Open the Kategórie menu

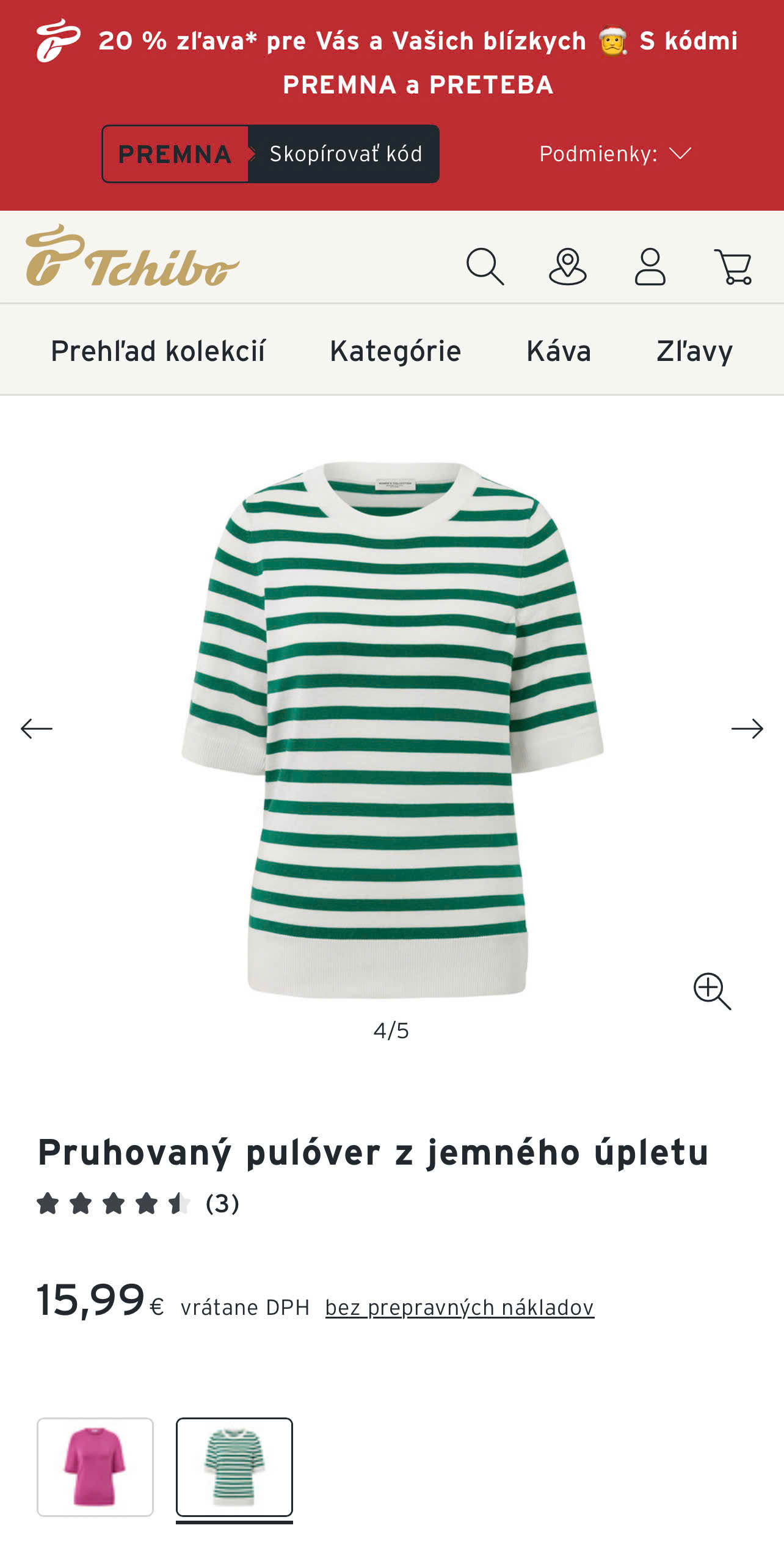click(395, 350)
